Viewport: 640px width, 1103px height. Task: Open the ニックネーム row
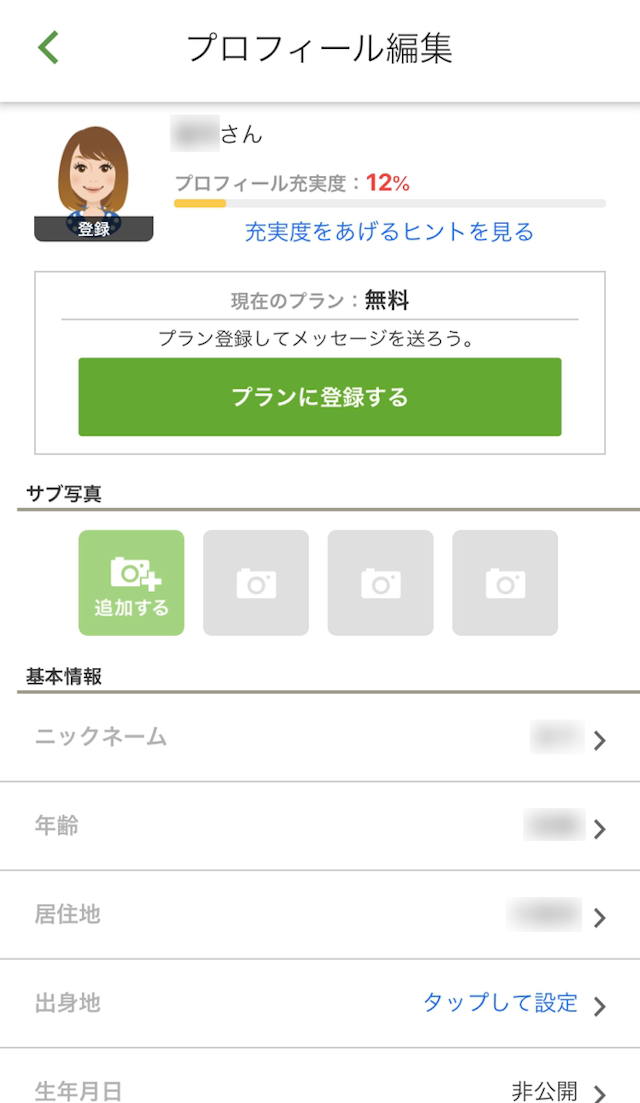[x=320, y=738]
